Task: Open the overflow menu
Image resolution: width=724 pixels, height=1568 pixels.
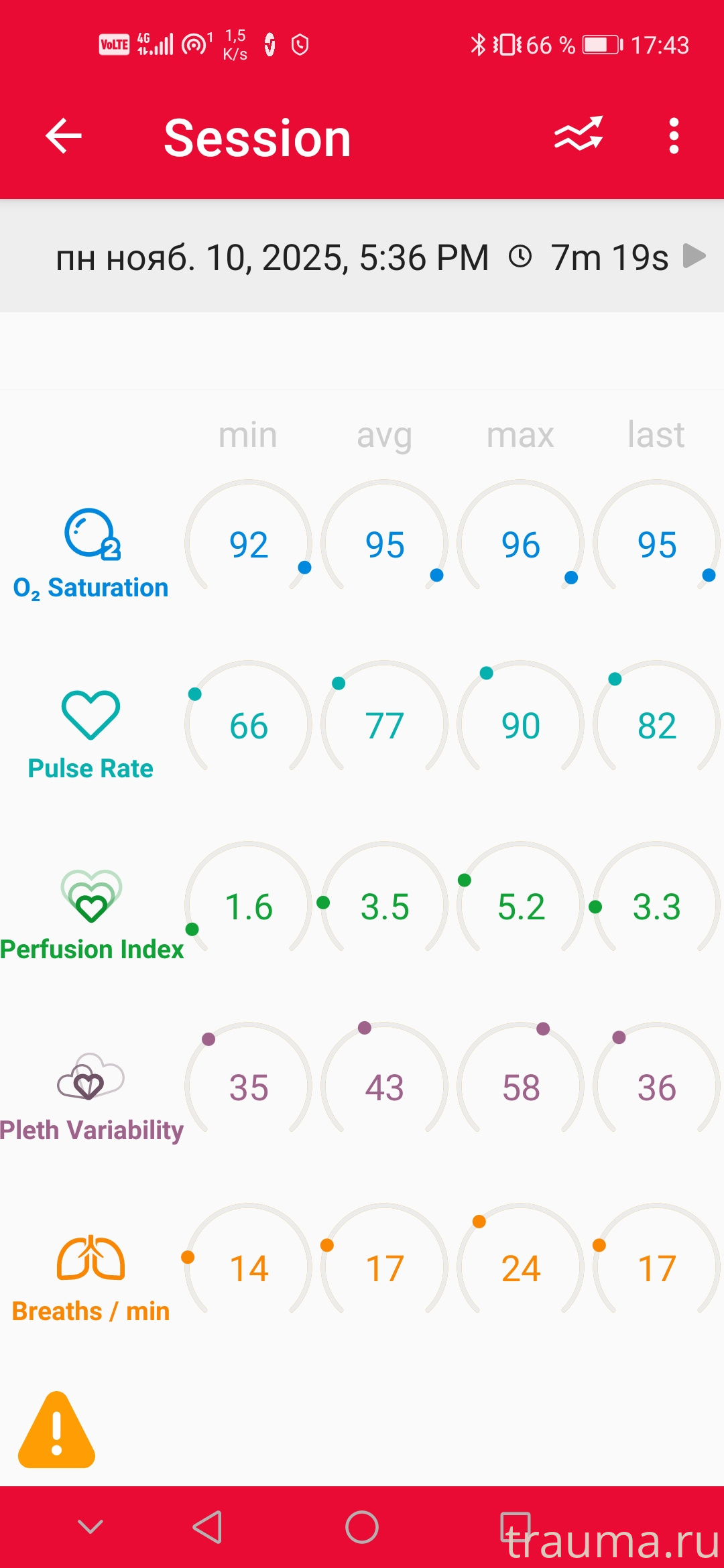Action: tap(674, 136)
